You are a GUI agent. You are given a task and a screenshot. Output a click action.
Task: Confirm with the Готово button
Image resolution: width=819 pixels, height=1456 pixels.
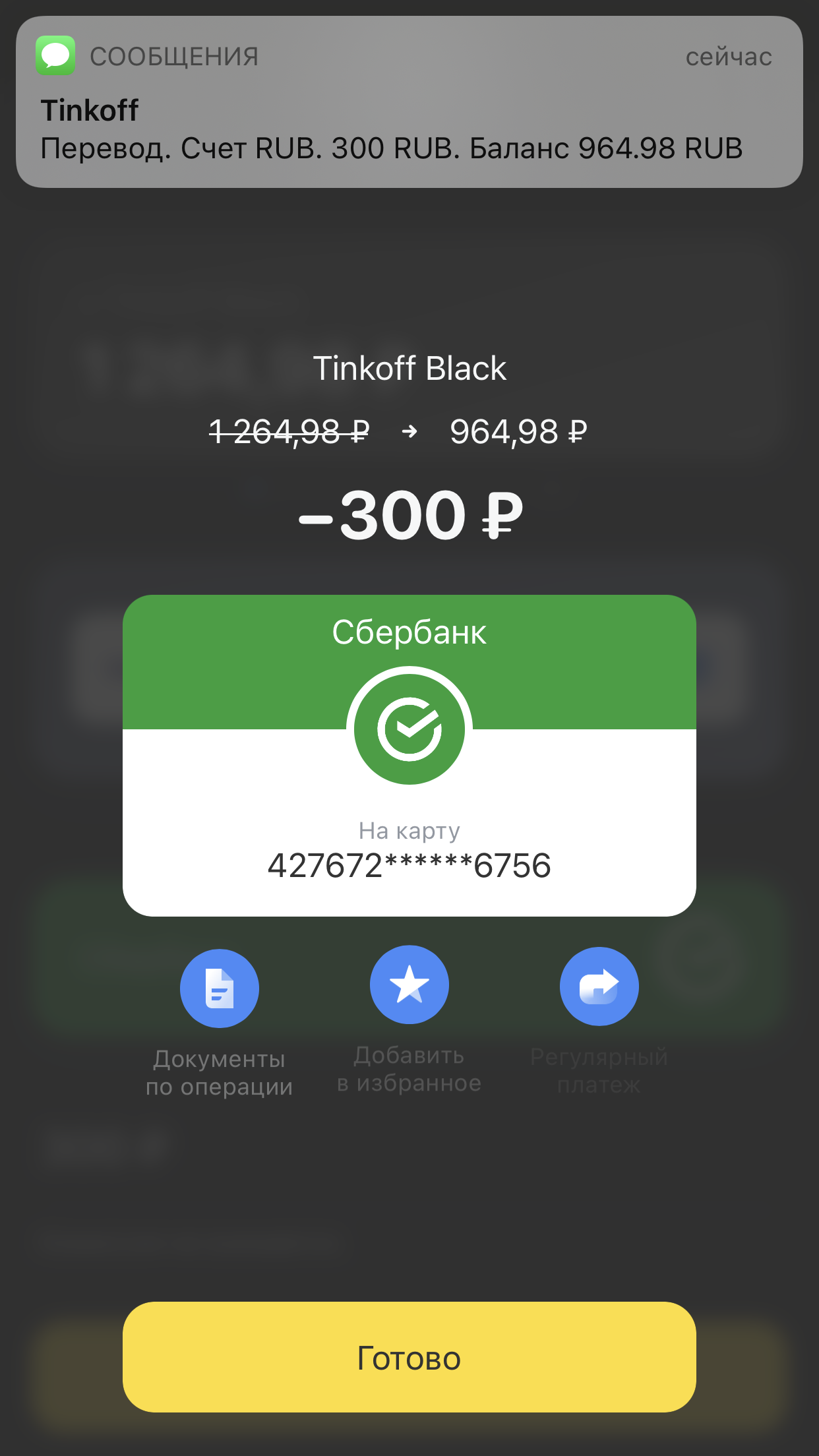coord(409,1356)
